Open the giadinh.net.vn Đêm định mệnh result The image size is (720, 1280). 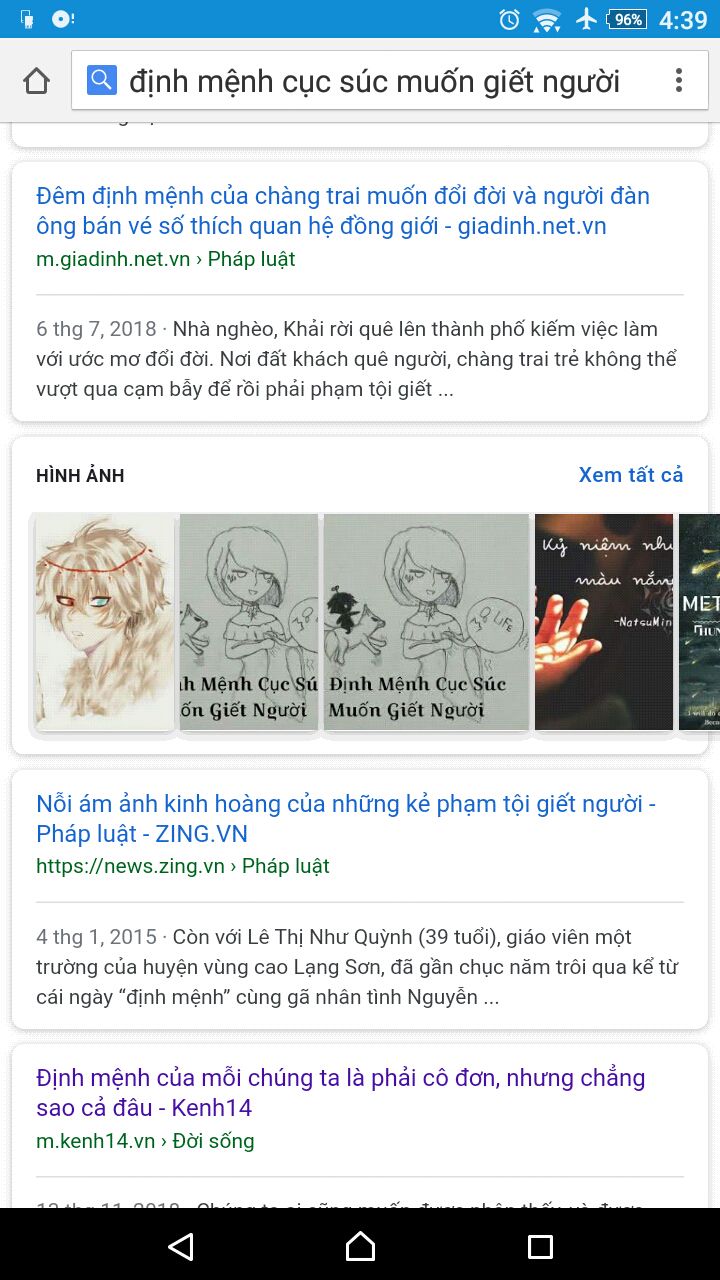[x=342, y=211]
